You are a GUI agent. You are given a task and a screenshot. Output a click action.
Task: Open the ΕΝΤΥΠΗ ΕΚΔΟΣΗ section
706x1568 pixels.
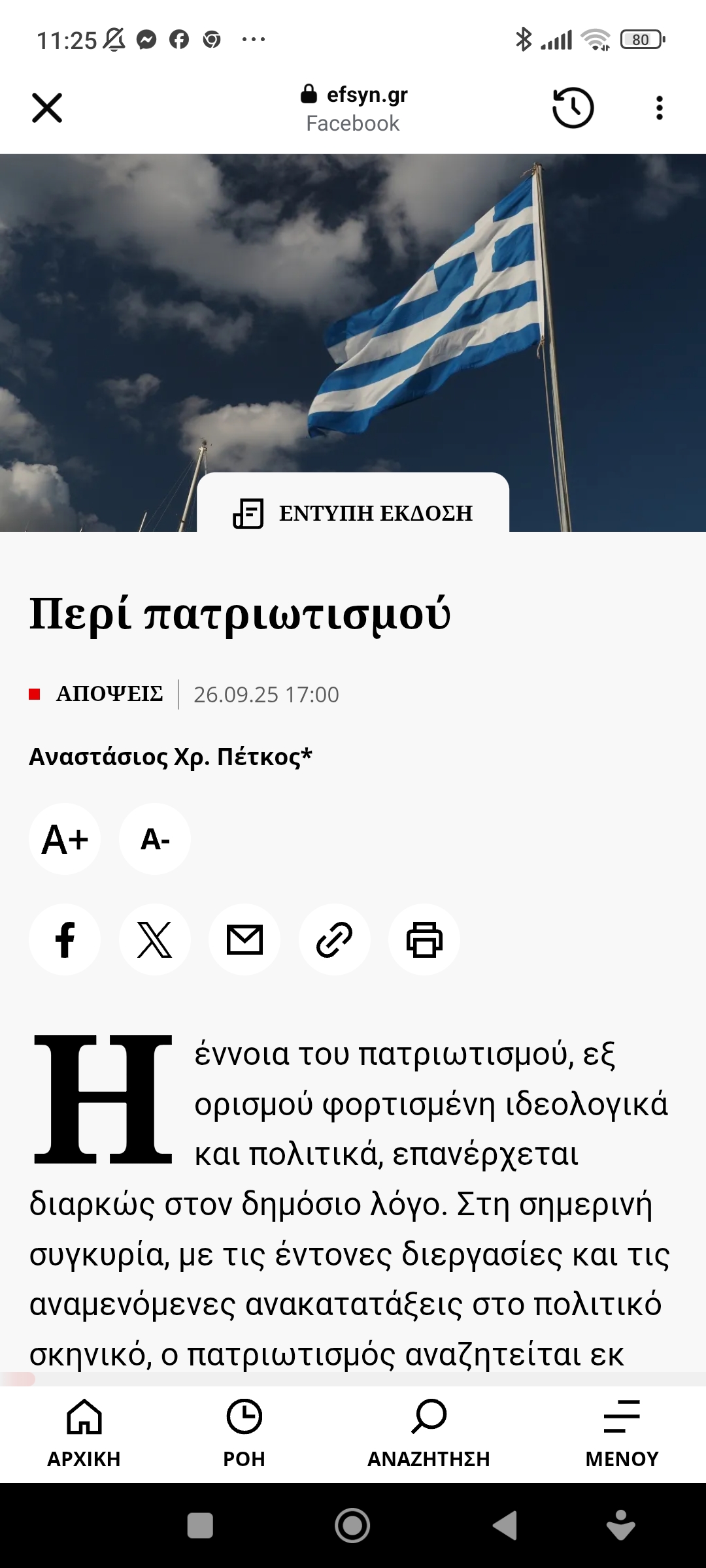click(x=353, y=513)
